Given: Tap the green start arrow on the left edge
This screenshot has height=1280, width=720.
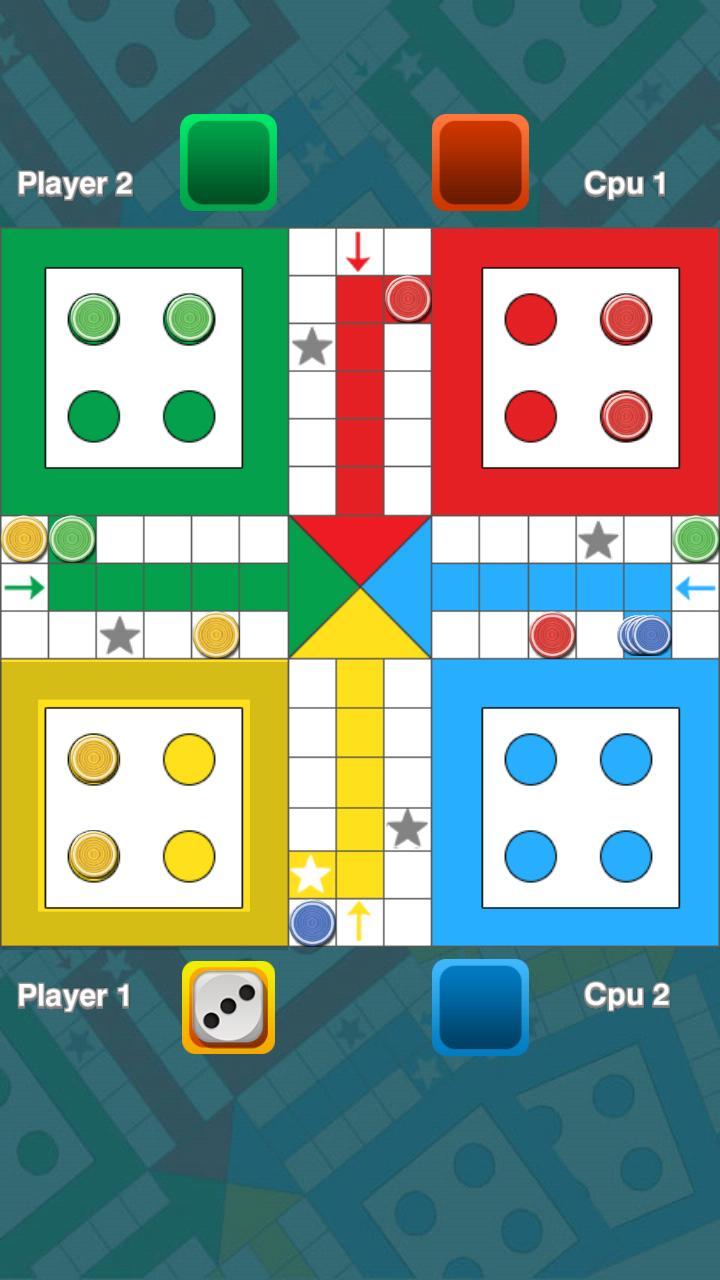Looking at the screenshot, I should pyautogui.click(x=22, y=587).
